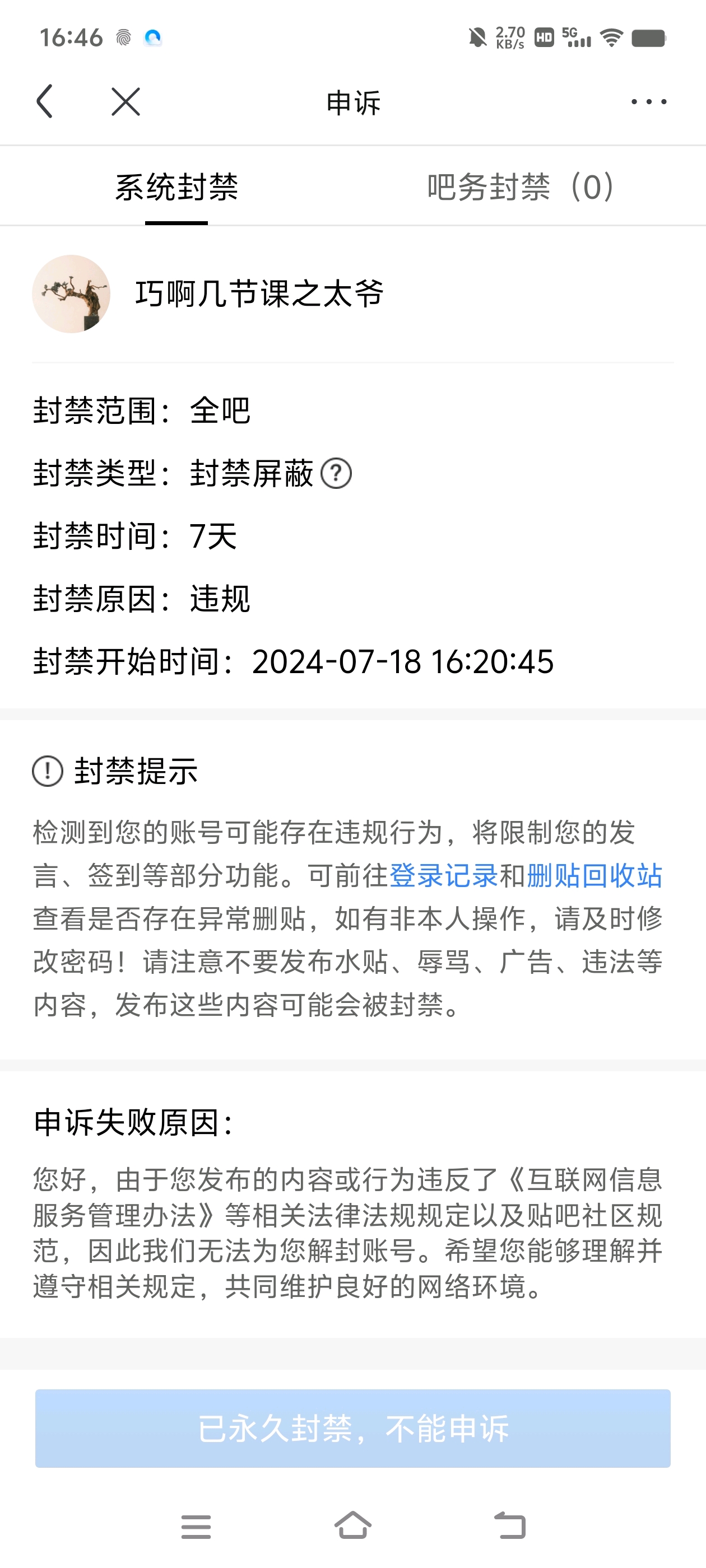Go back using the top-left arrow
The height and width of the screenshot is (1568, 706).
45,101
